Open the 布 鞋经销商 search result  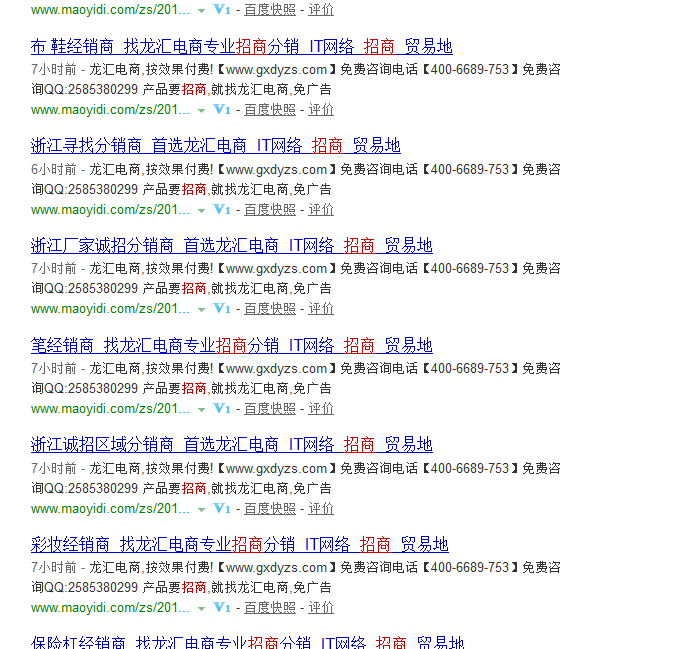pyautogui.click(x=241, y=47)
